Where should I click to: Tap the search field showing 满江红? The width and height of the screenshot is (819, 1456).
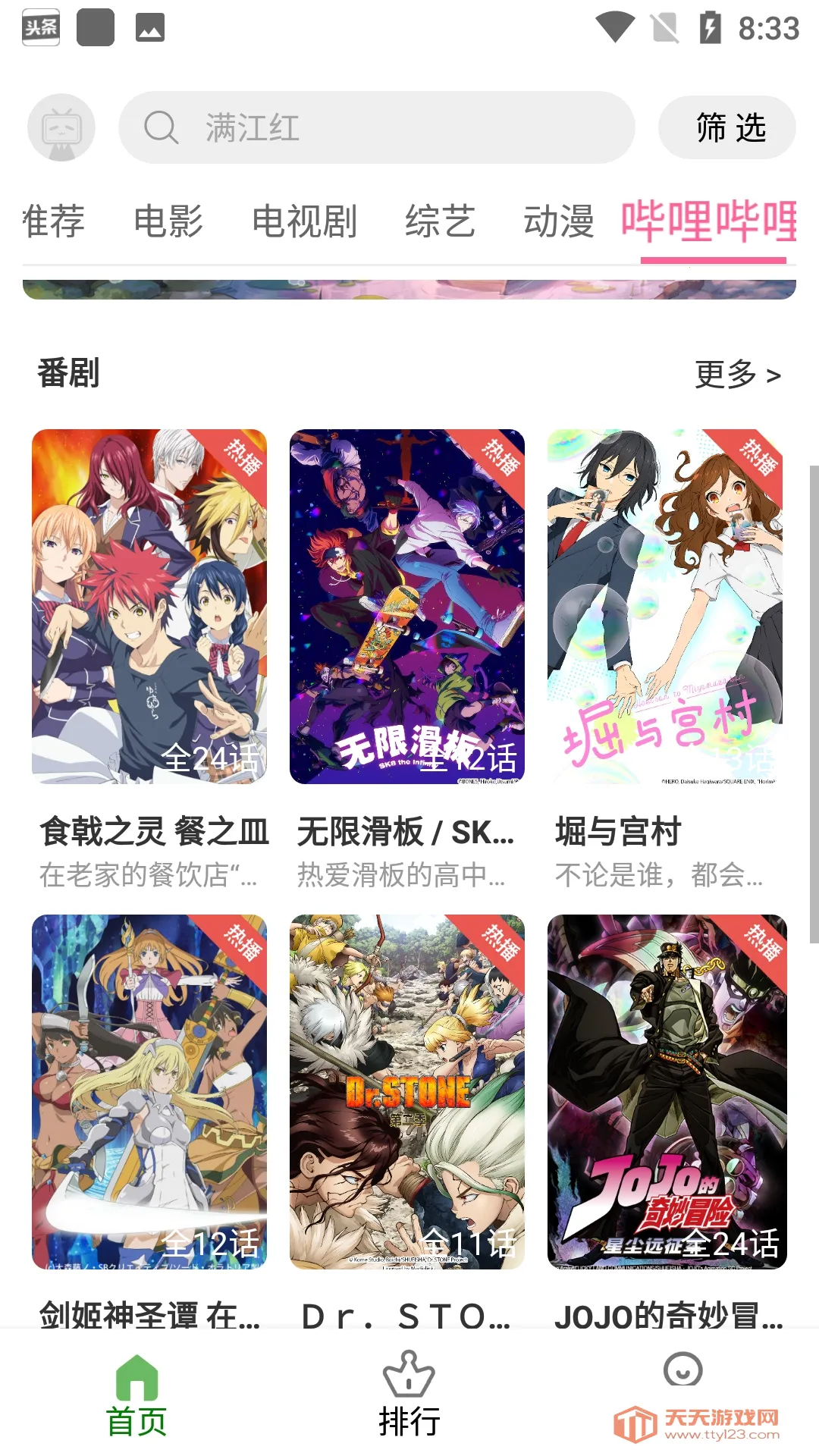tap(379, 129)
